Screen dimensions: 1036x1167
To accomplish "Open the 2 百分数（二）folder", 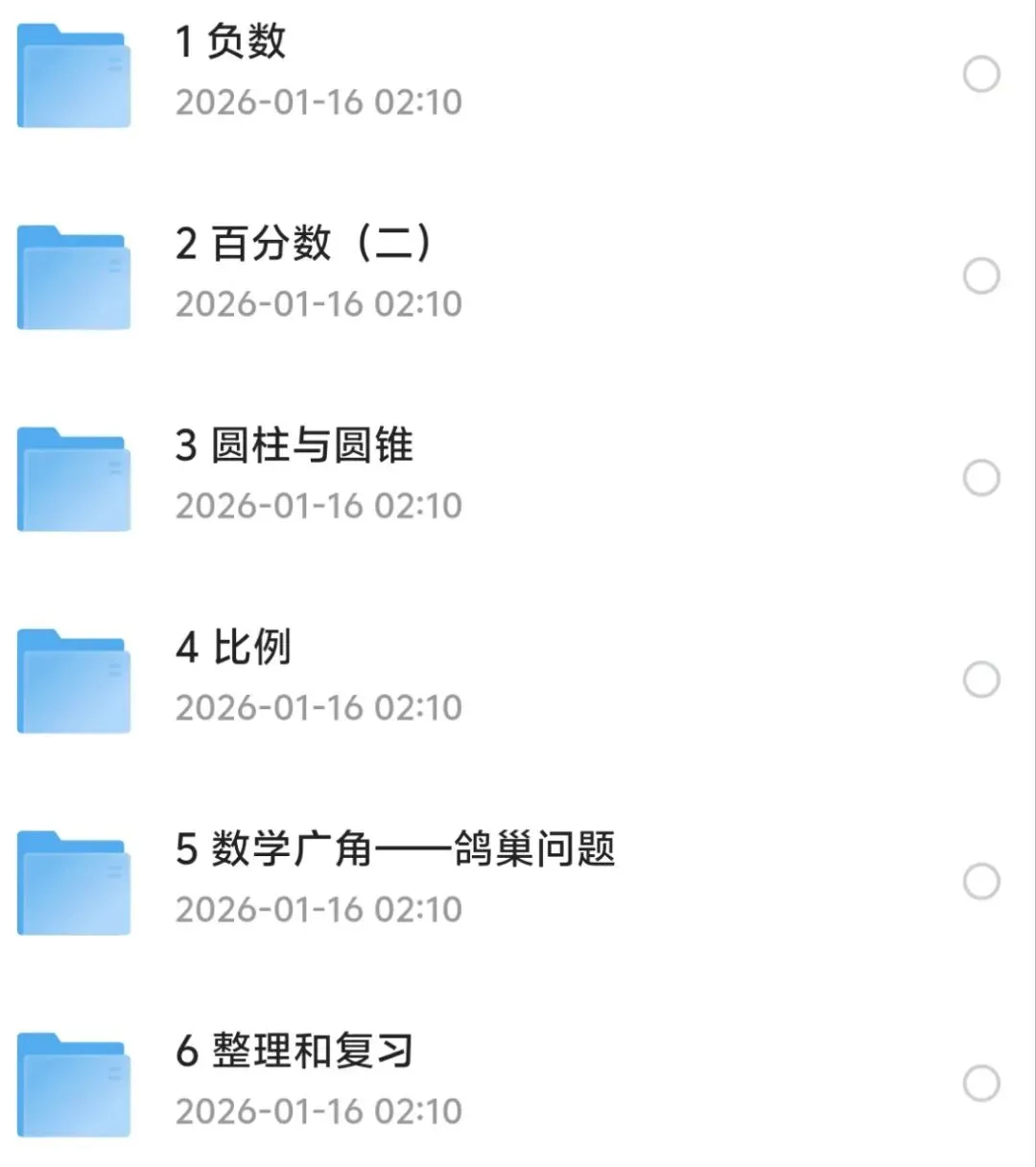I will (302, 244).
